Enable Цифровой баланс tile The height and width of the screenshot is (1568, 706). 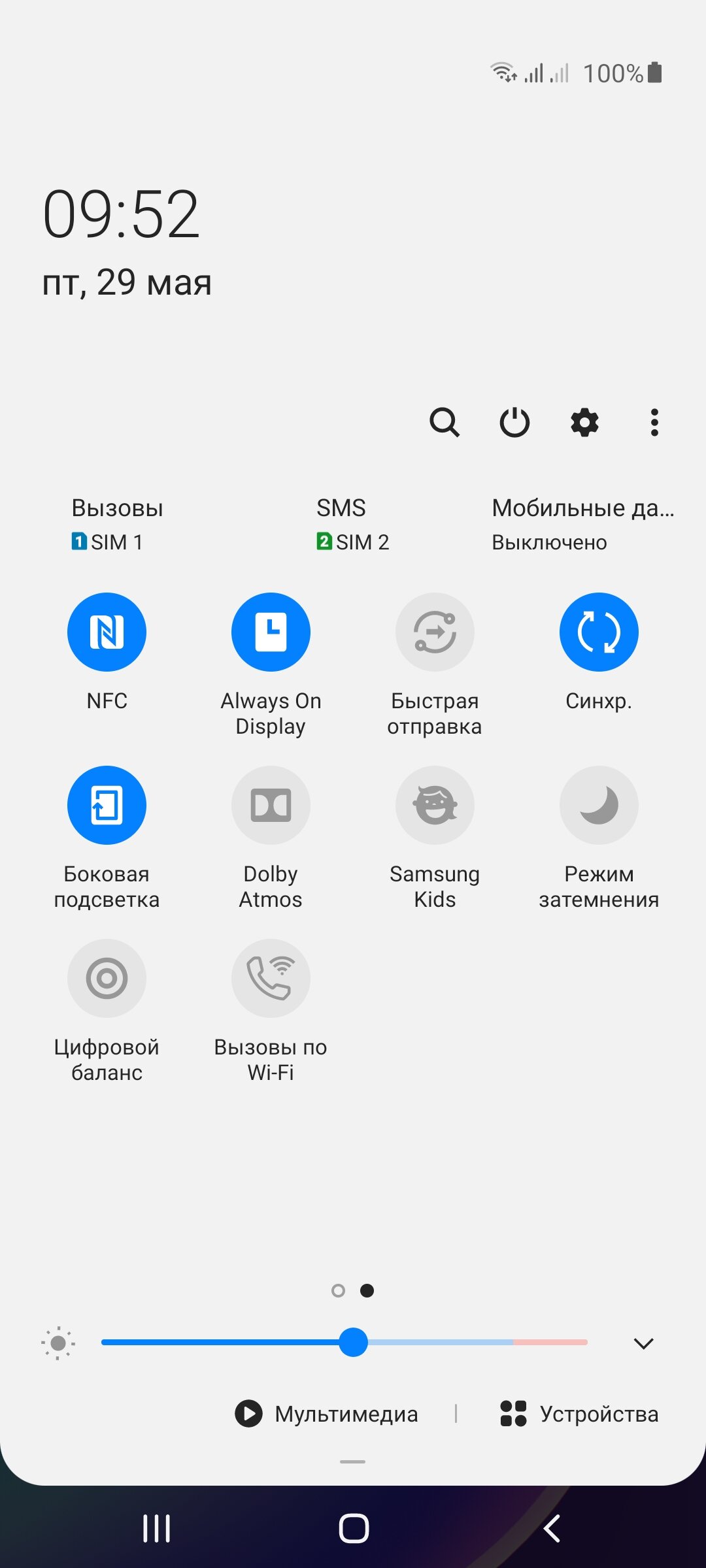[x=107, y=978]
